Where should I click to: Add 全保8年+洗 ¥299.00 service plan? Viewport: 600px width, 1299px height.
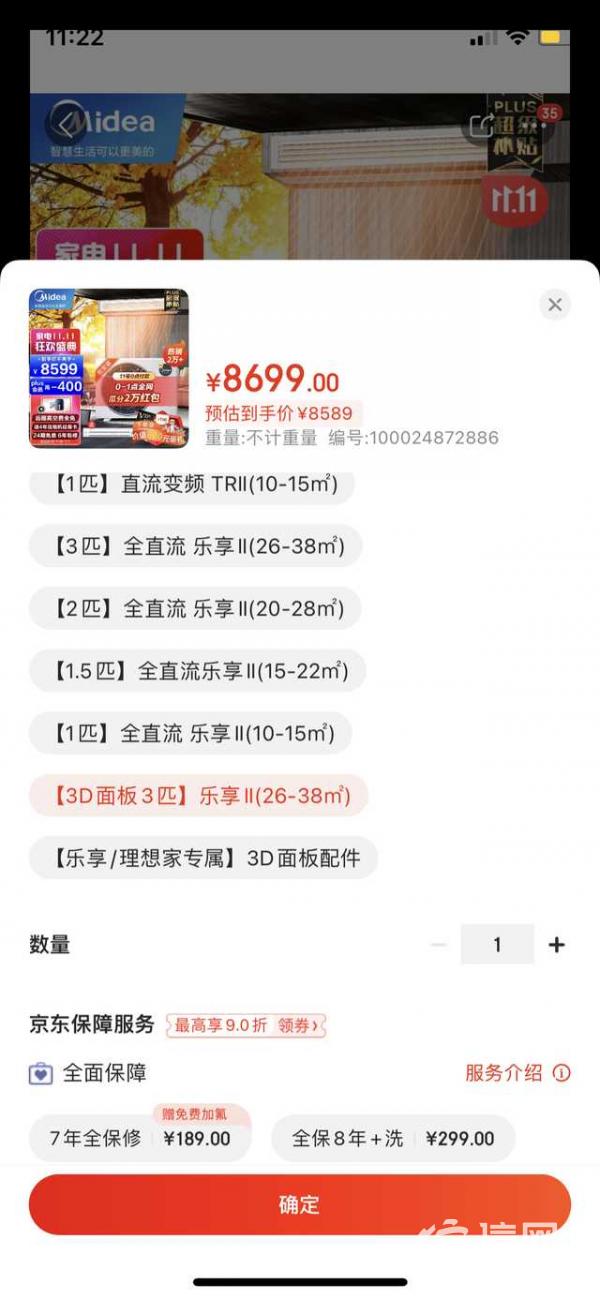tap(393, 1138)
